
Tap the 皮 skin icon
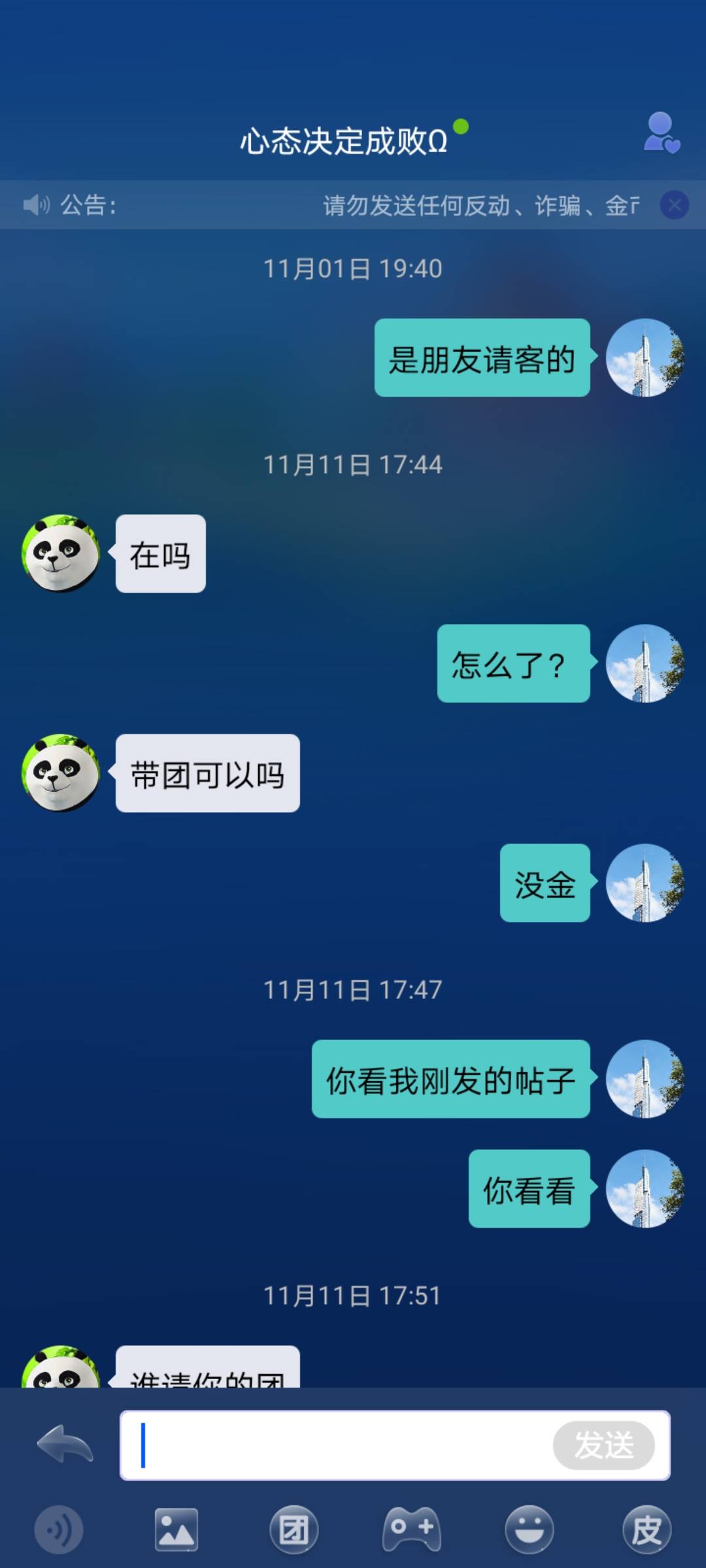647,1529
